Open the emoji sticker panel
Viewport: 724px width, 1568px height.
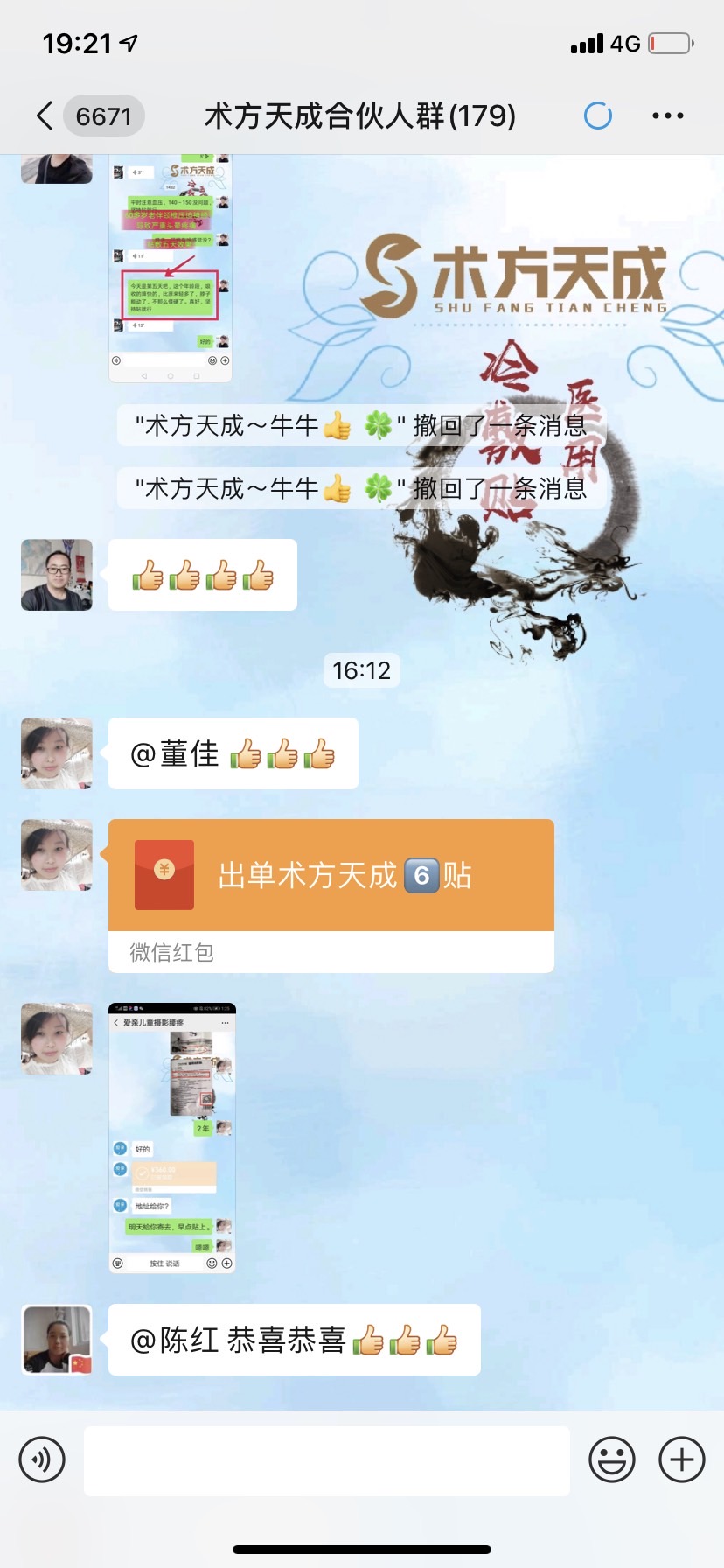click(x=611, y=1459)
